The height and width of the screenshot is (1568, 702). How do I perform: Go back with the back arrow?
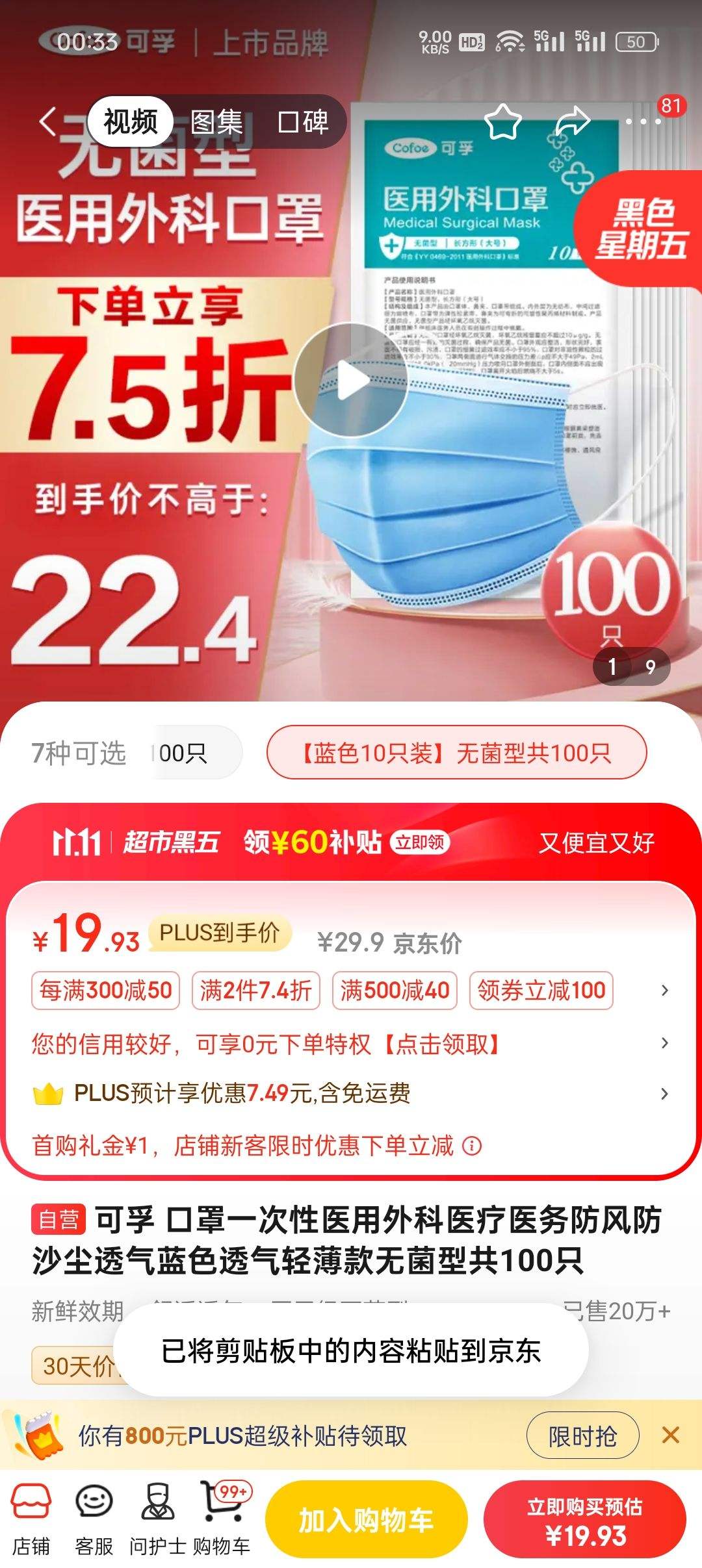coord(49,121)
